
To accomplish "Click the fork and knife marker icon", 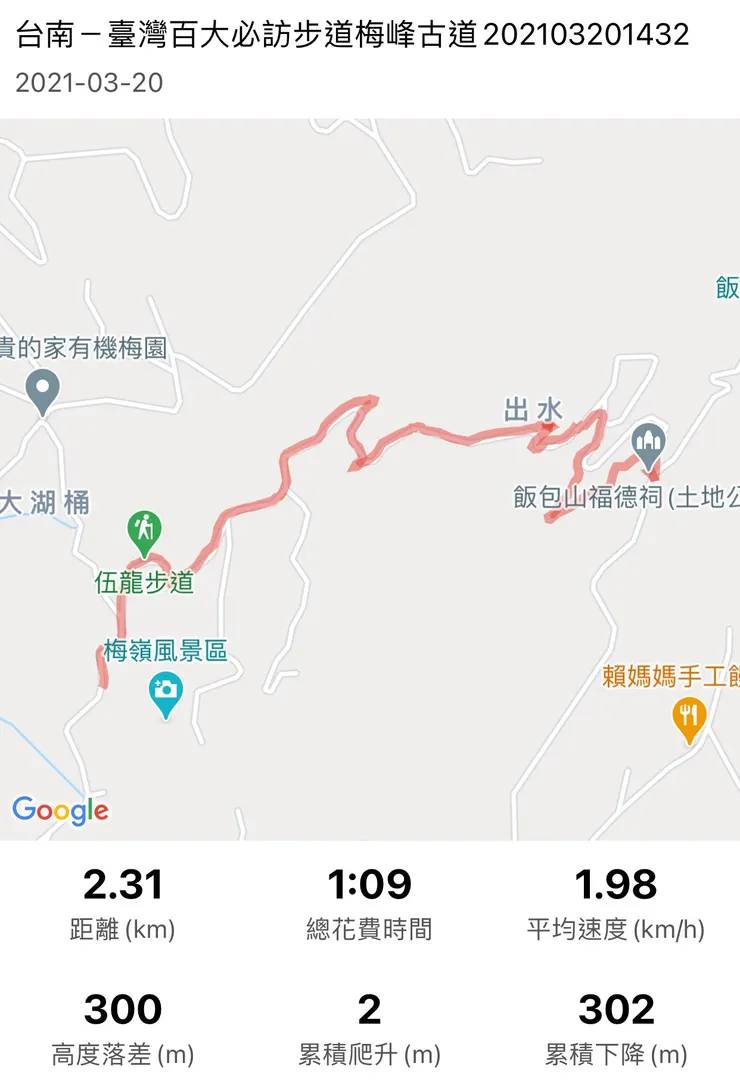I will (x=688, y=714).
